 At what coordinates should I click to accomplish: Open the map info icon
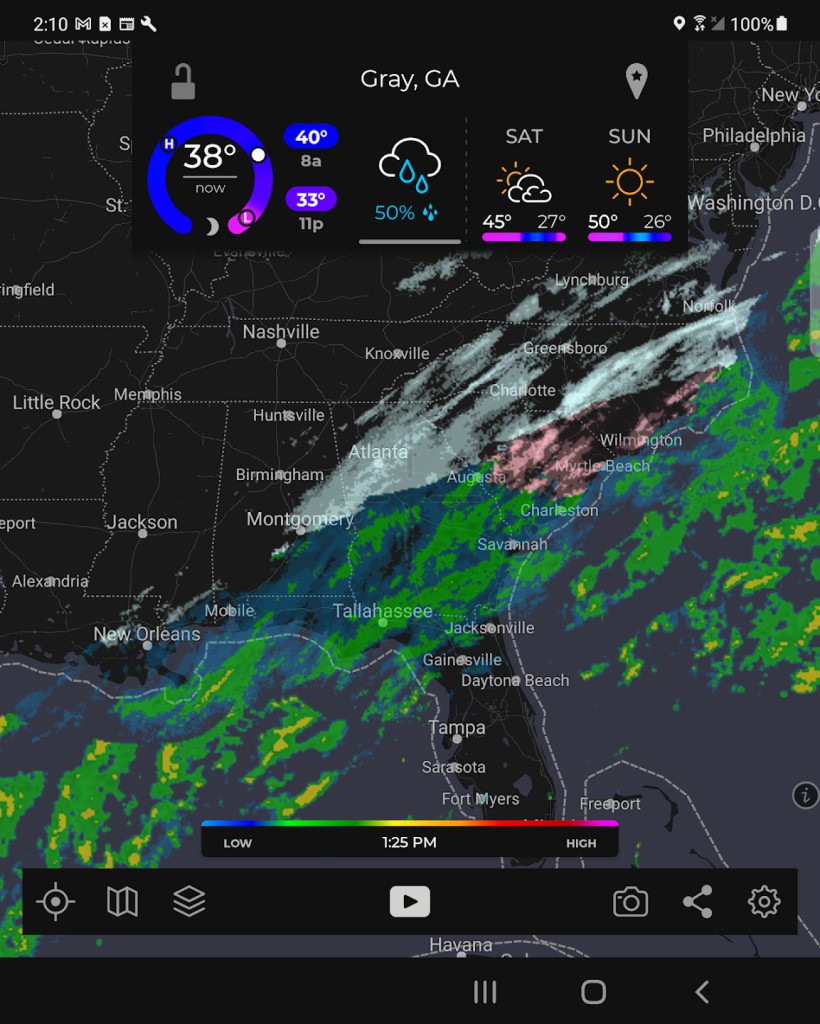coord(805,795)
